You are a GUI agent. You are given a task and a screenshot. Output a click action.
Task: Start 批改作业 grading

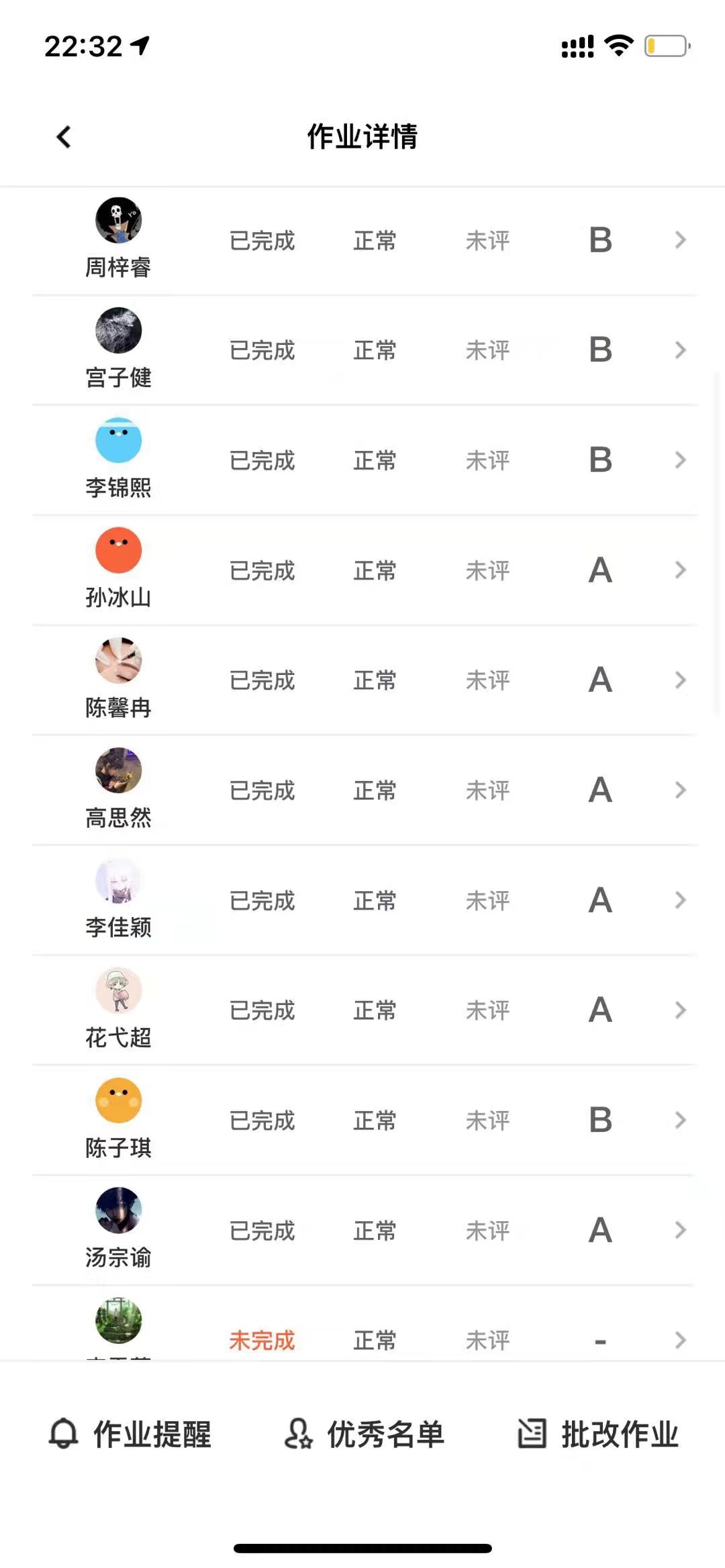(x=598, y=1434)
